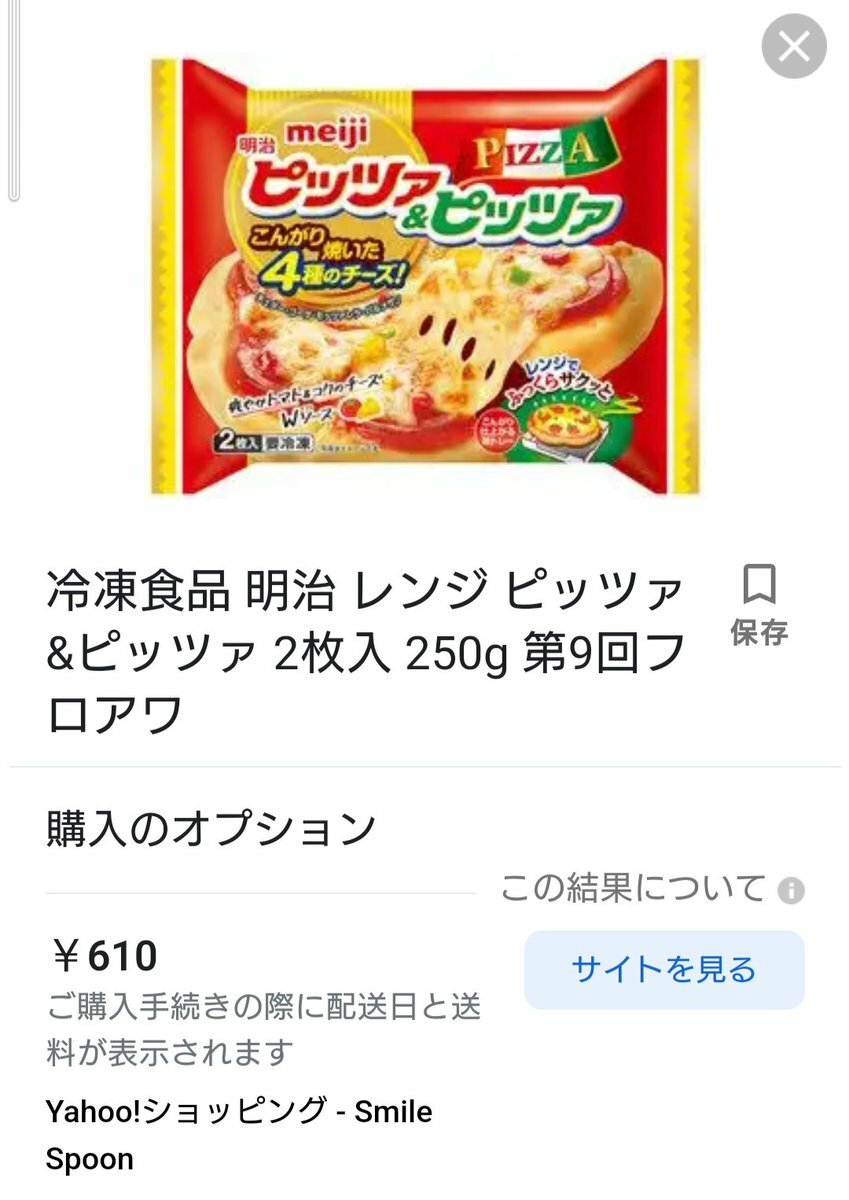Close the product detail panel
The width and height of the screenshot is (849, 1200).
[794, 46]
